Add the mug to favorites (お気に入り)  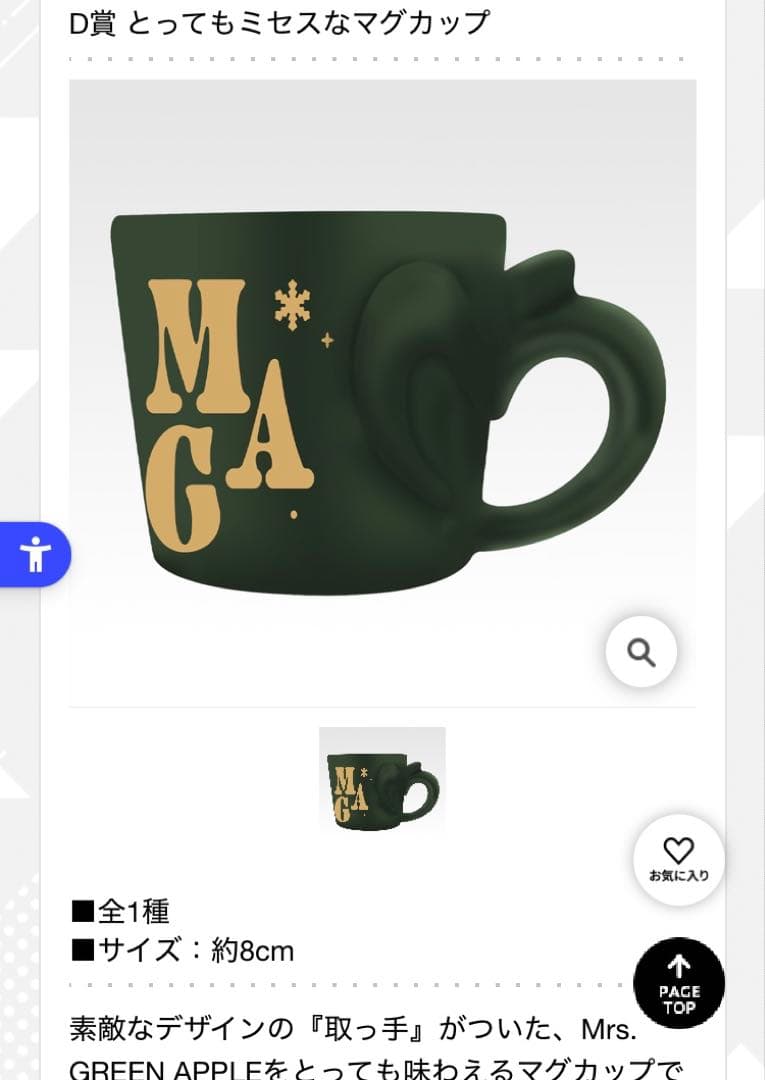click(678, 860)
